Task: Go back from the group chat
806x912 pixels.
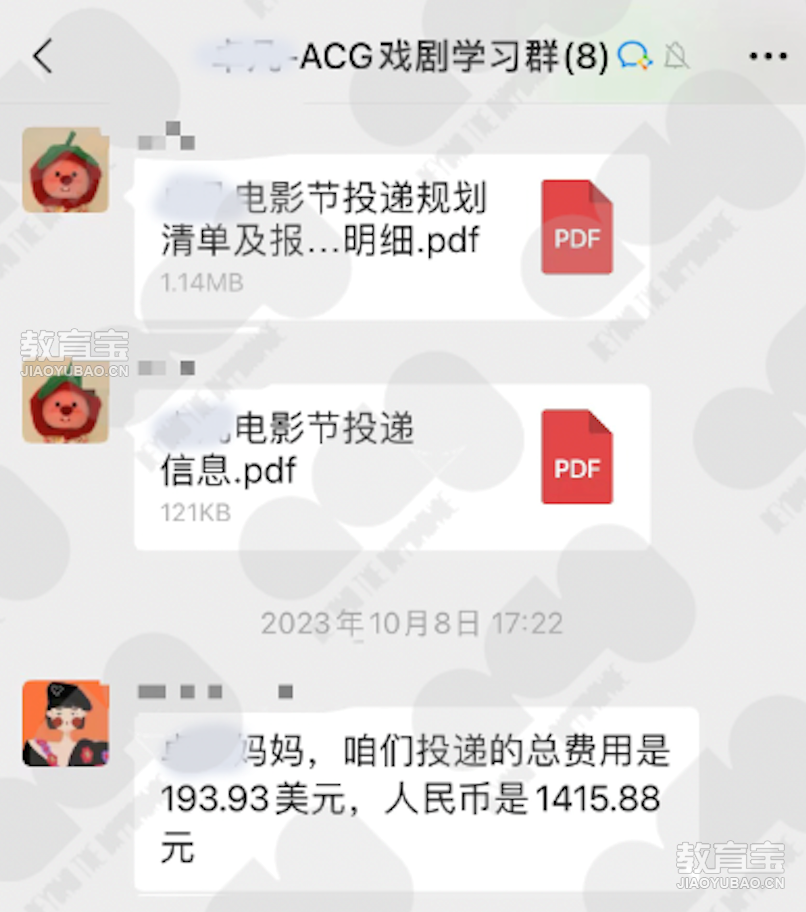Action: pos(42,57)
